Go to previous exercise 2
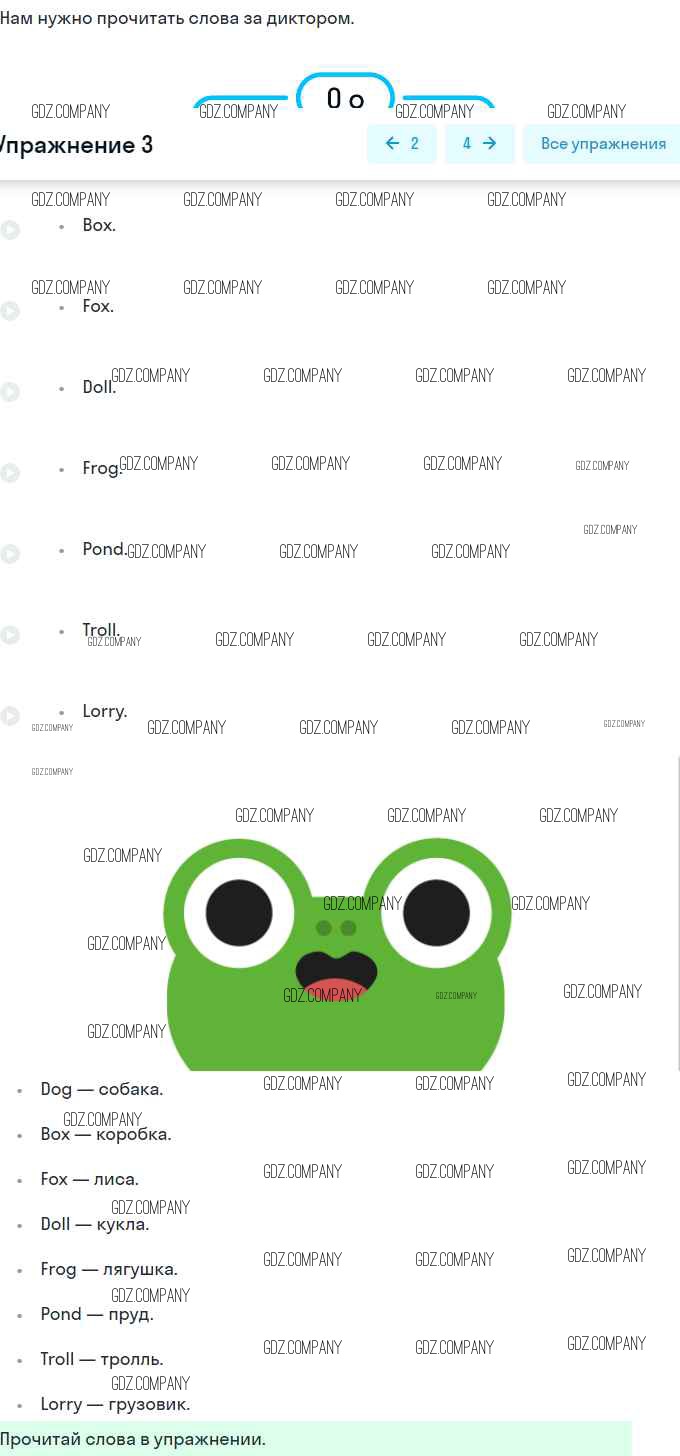Screen dimensions: 680x1456 tap(402, 143)
